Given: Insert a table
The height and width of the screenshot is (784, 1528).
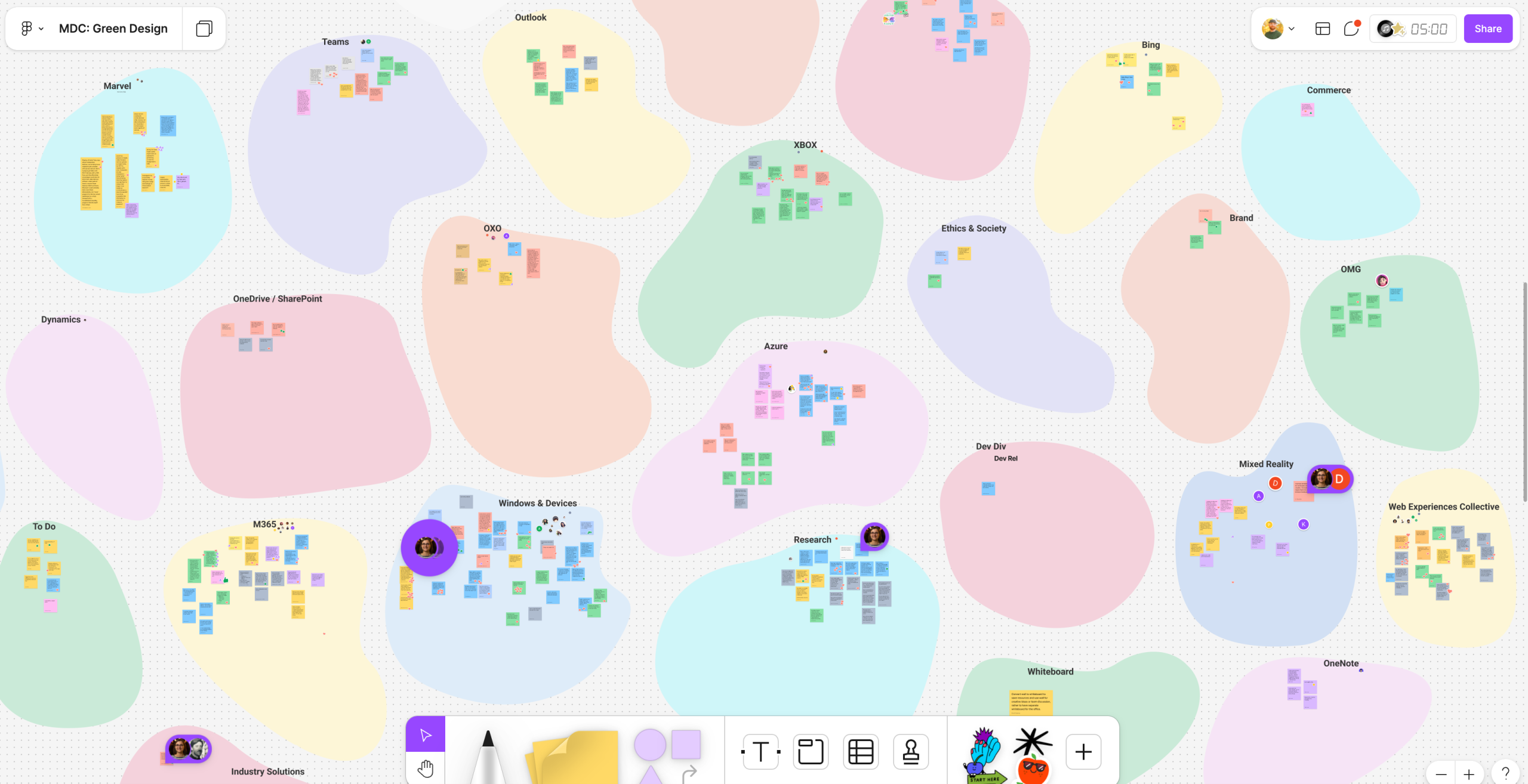Looking at the screenshot, I should (861, 752).
